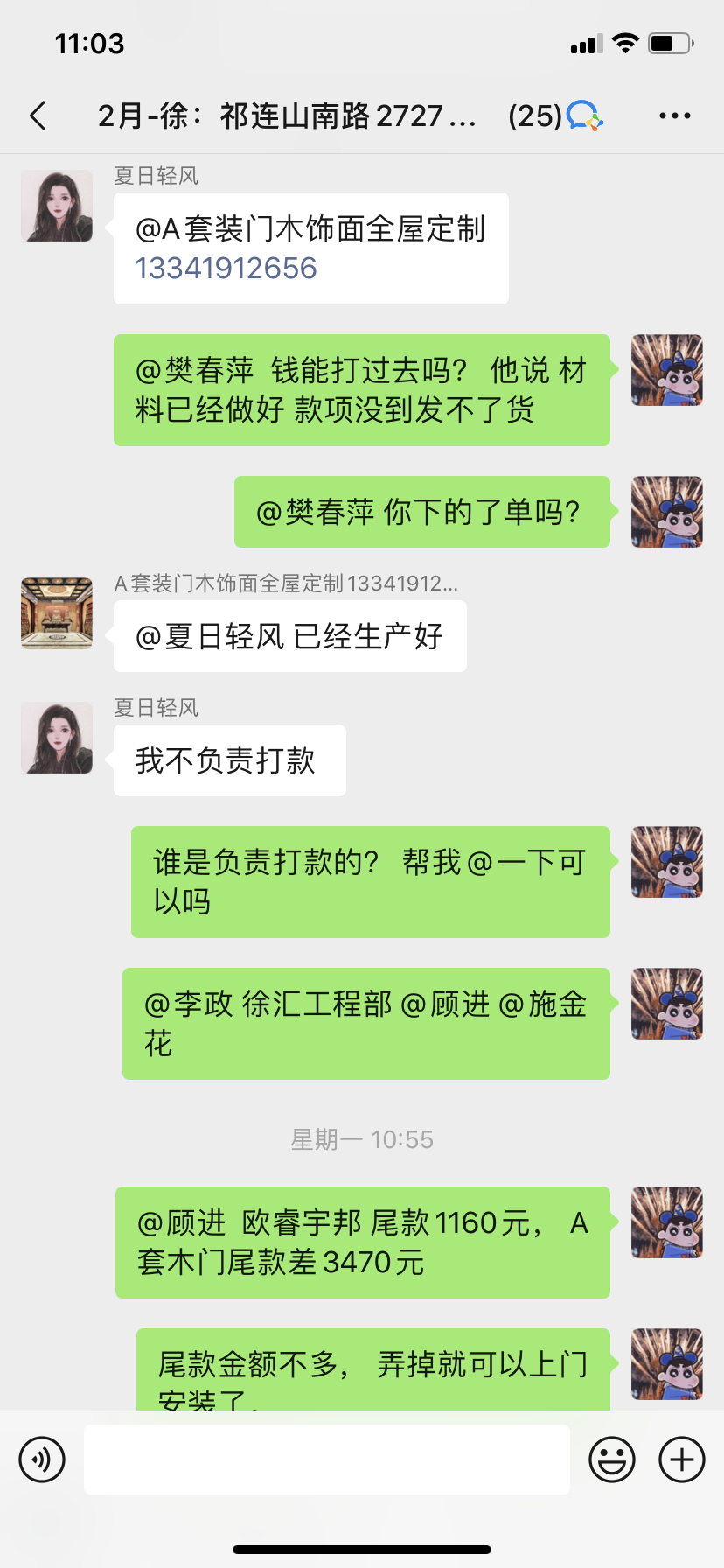Go back from the group chat
The width and height of the screenshot is (724, 1568).
coord(38,115)
